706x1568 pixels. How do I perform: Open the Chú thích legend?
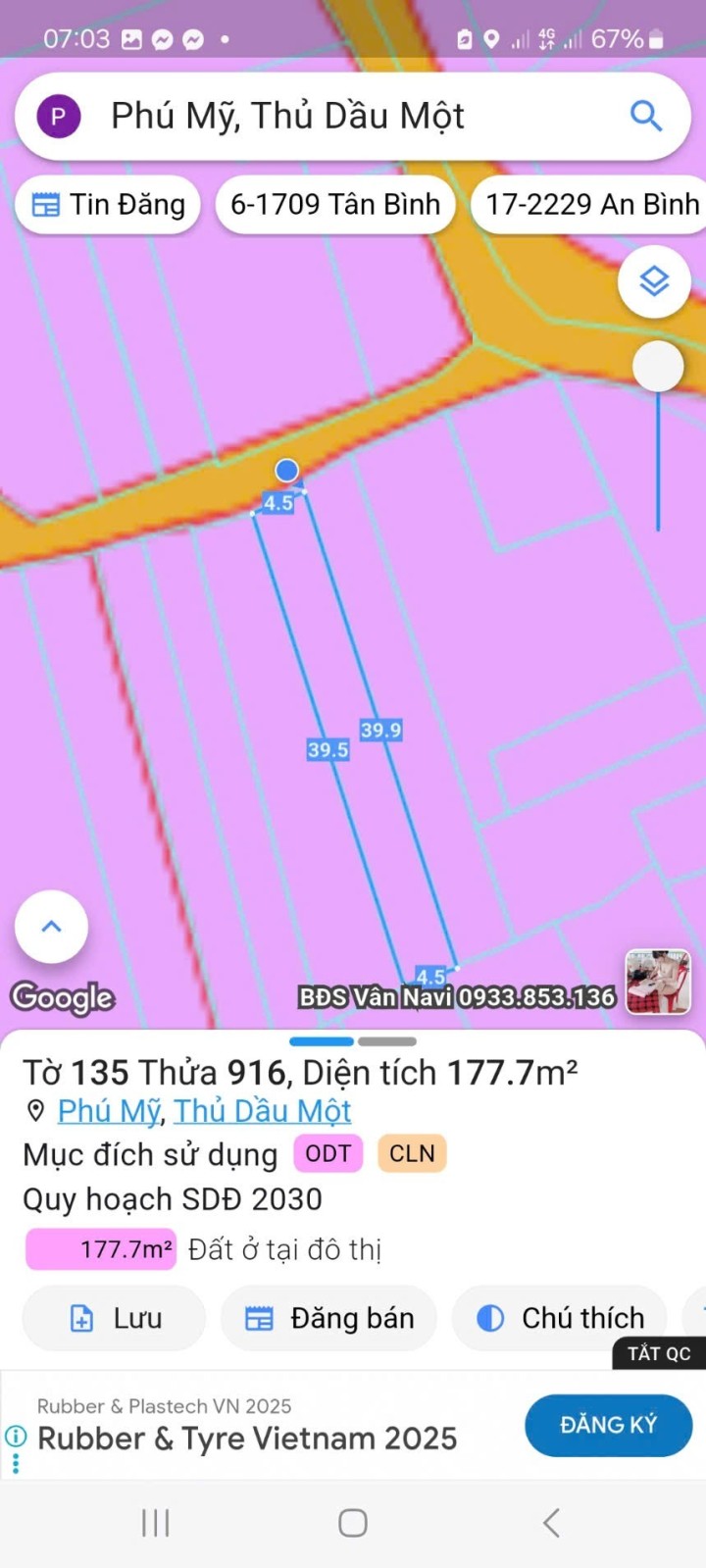pyautogui.click(x=560, y=1318)
